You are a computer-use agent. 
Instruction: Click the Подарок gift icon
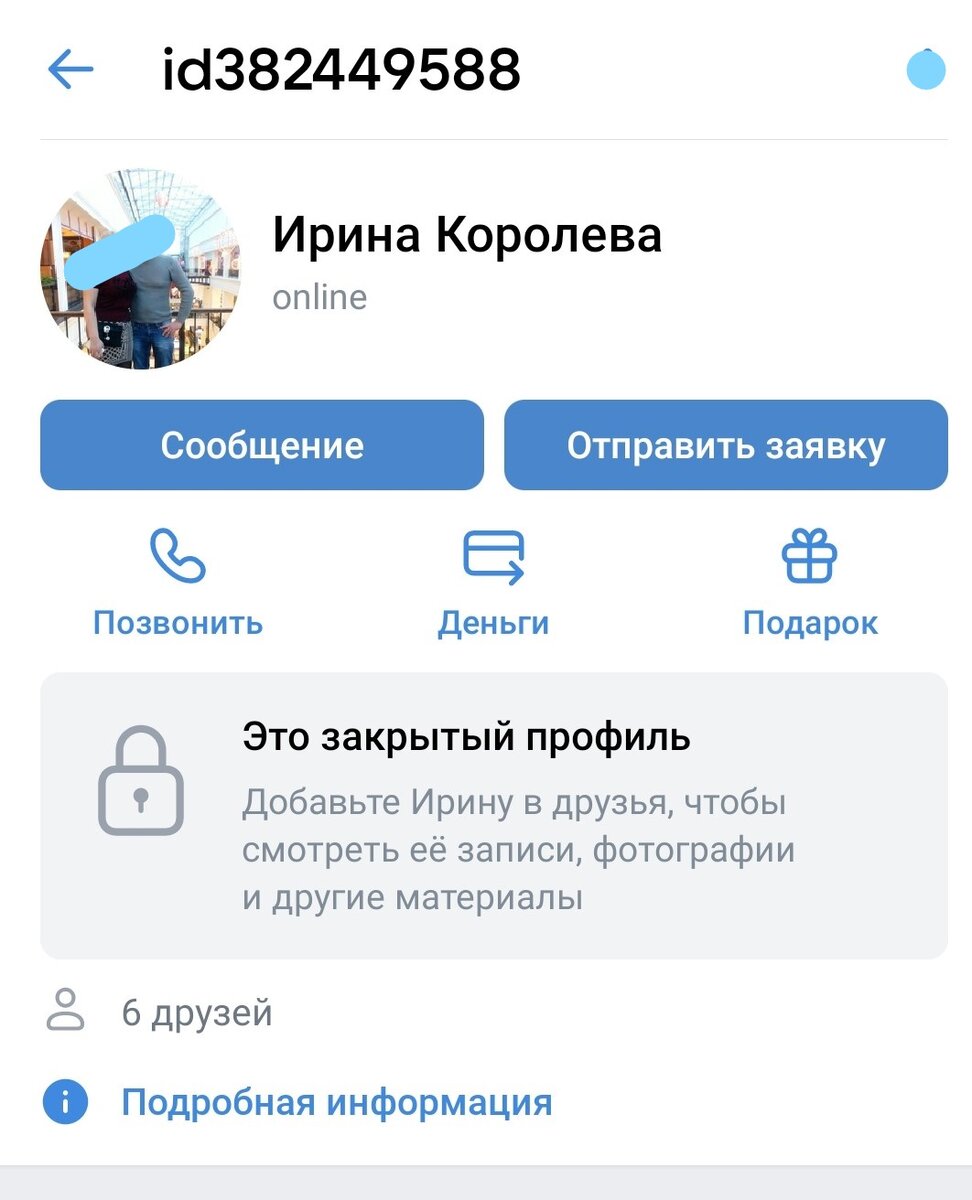pos(810,557)
